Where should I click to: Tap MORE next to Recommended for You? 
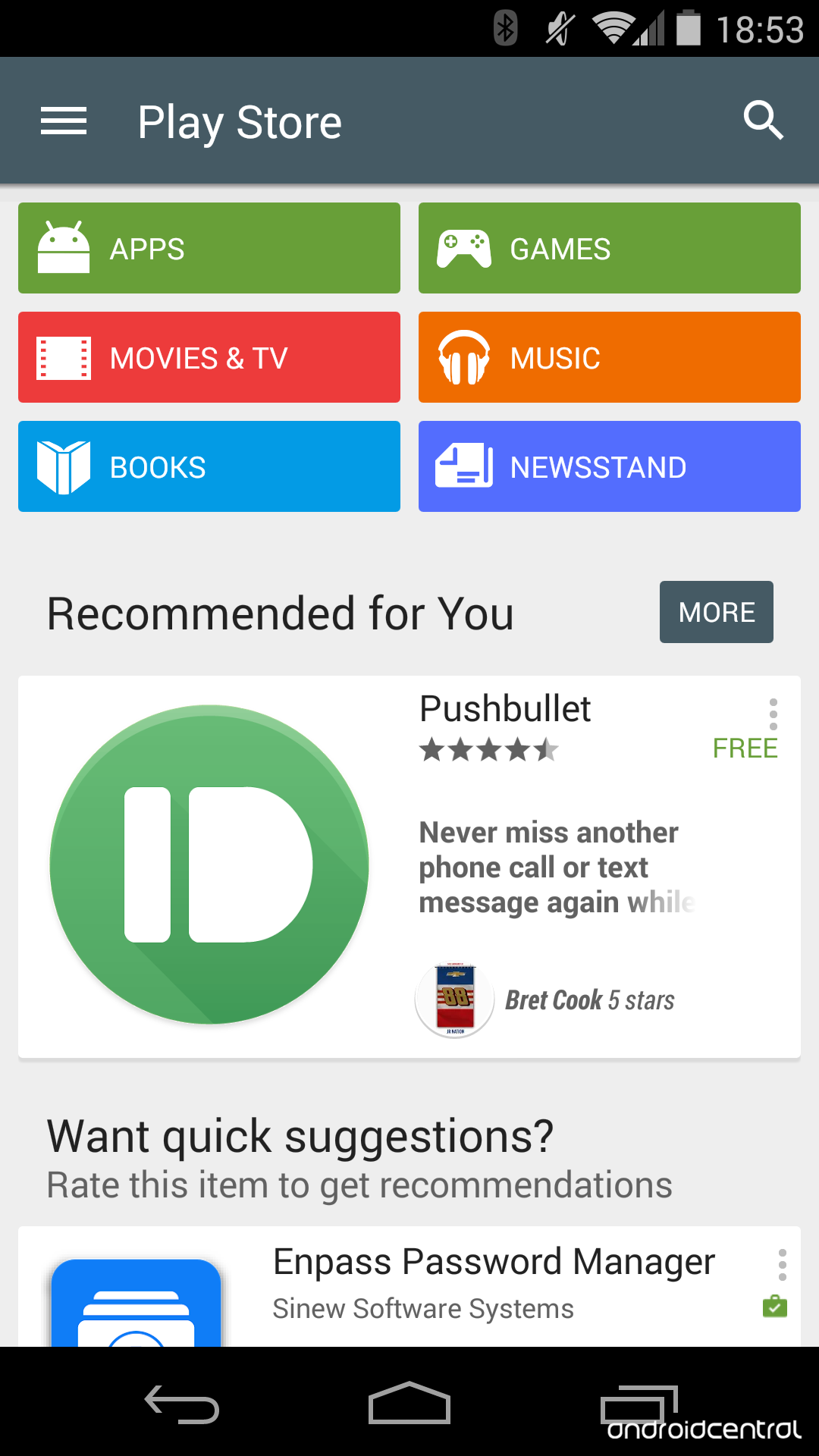pyautogui.click(x=717, y=612)
